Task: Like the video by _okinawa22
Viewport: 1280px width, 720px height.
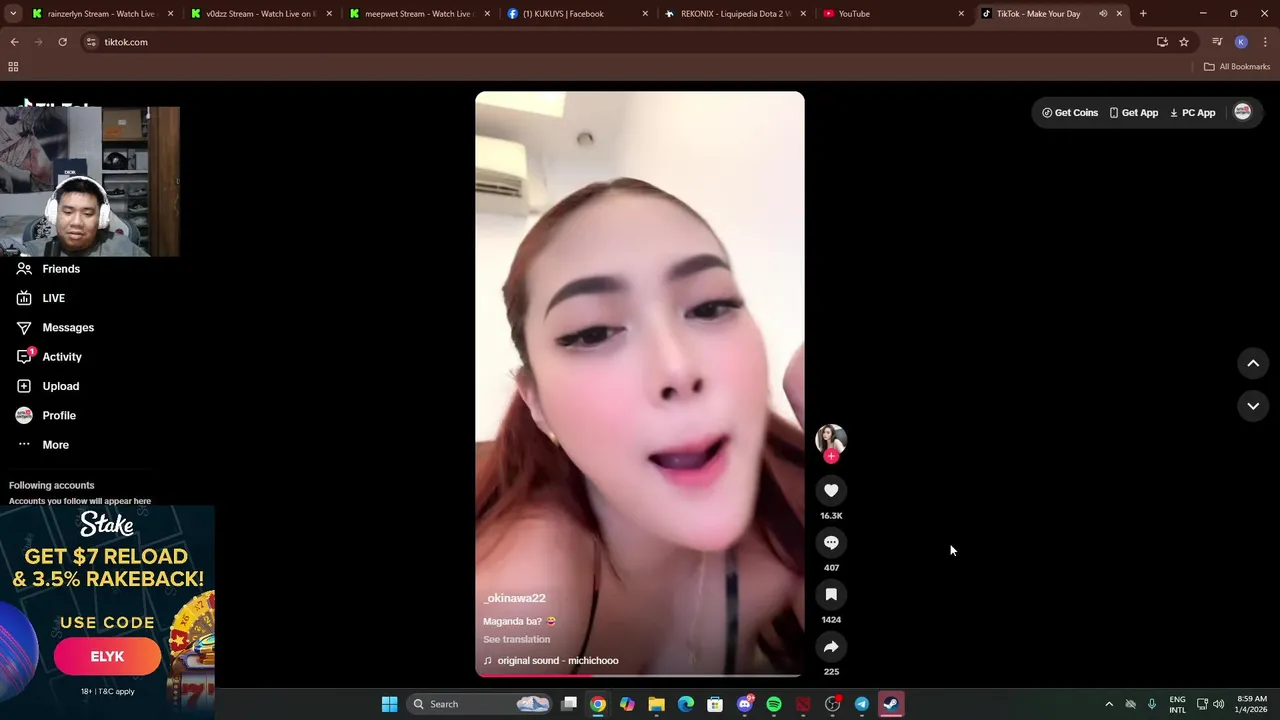Action: click(x=831, y=491)
